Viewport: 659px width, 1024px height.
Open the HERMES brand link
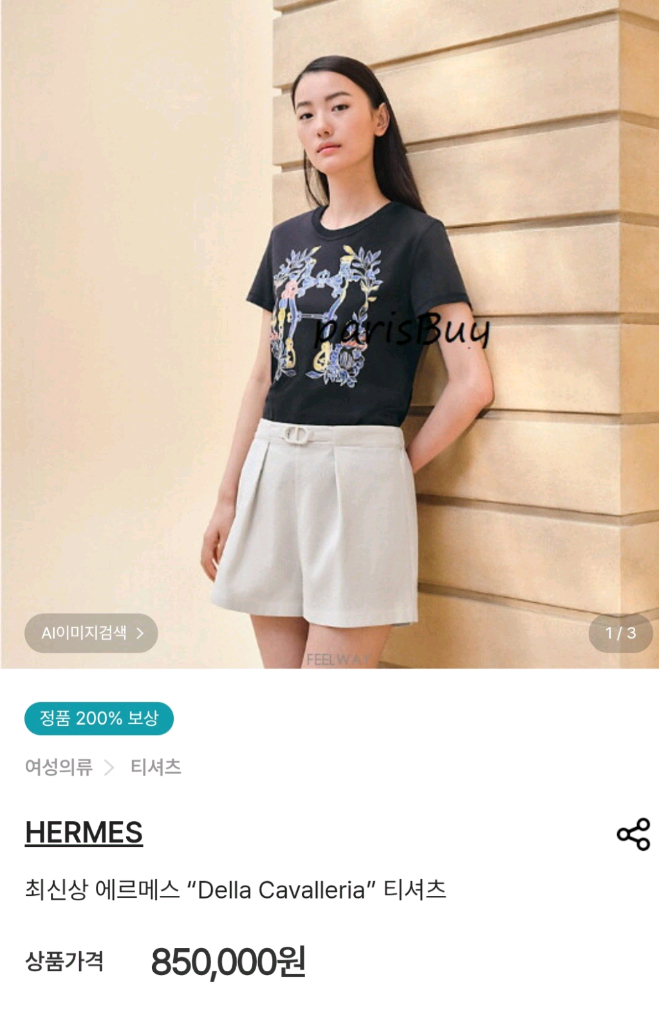pos(84,832)
